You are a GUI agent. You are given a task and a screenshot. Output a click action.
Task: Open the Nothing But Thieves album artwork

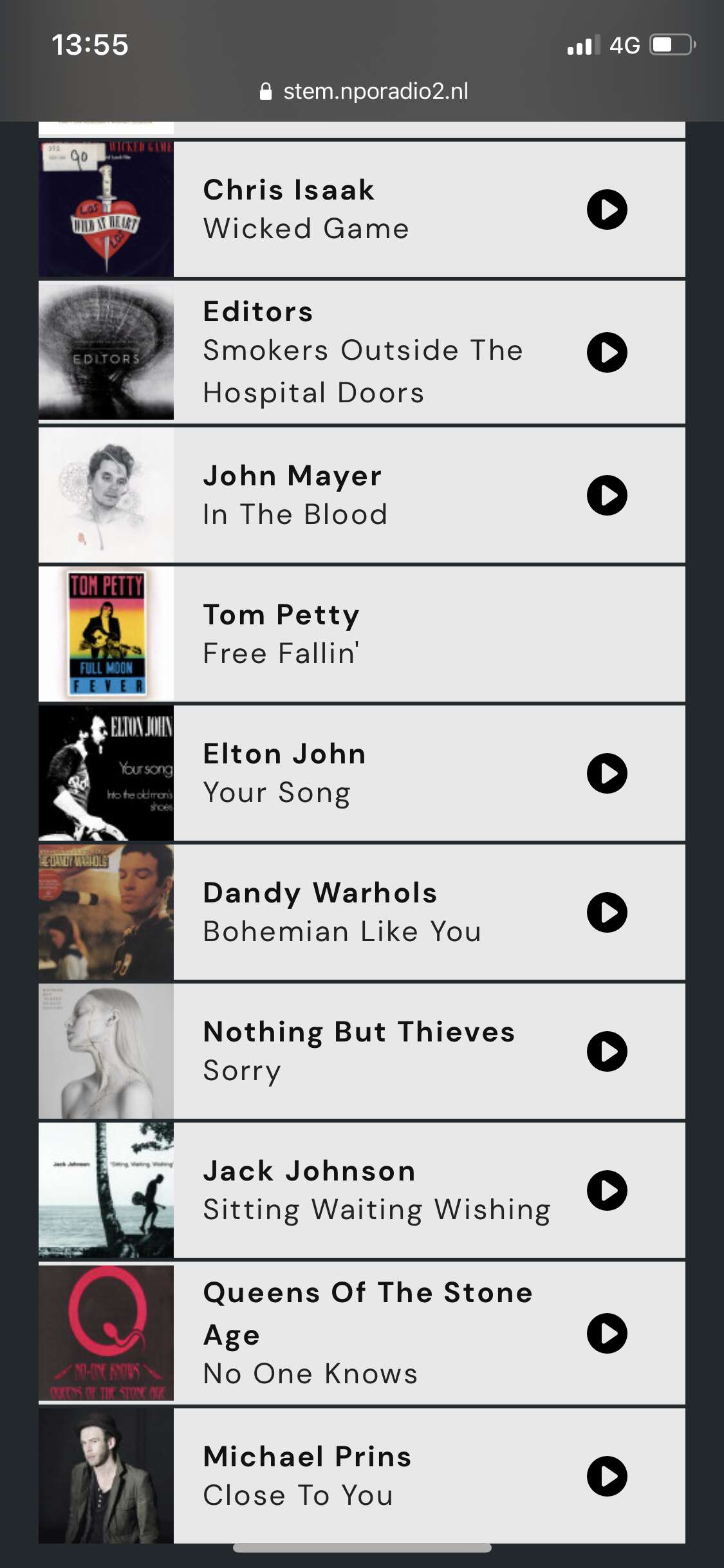pyautogui.click(x=106, y=1051)
